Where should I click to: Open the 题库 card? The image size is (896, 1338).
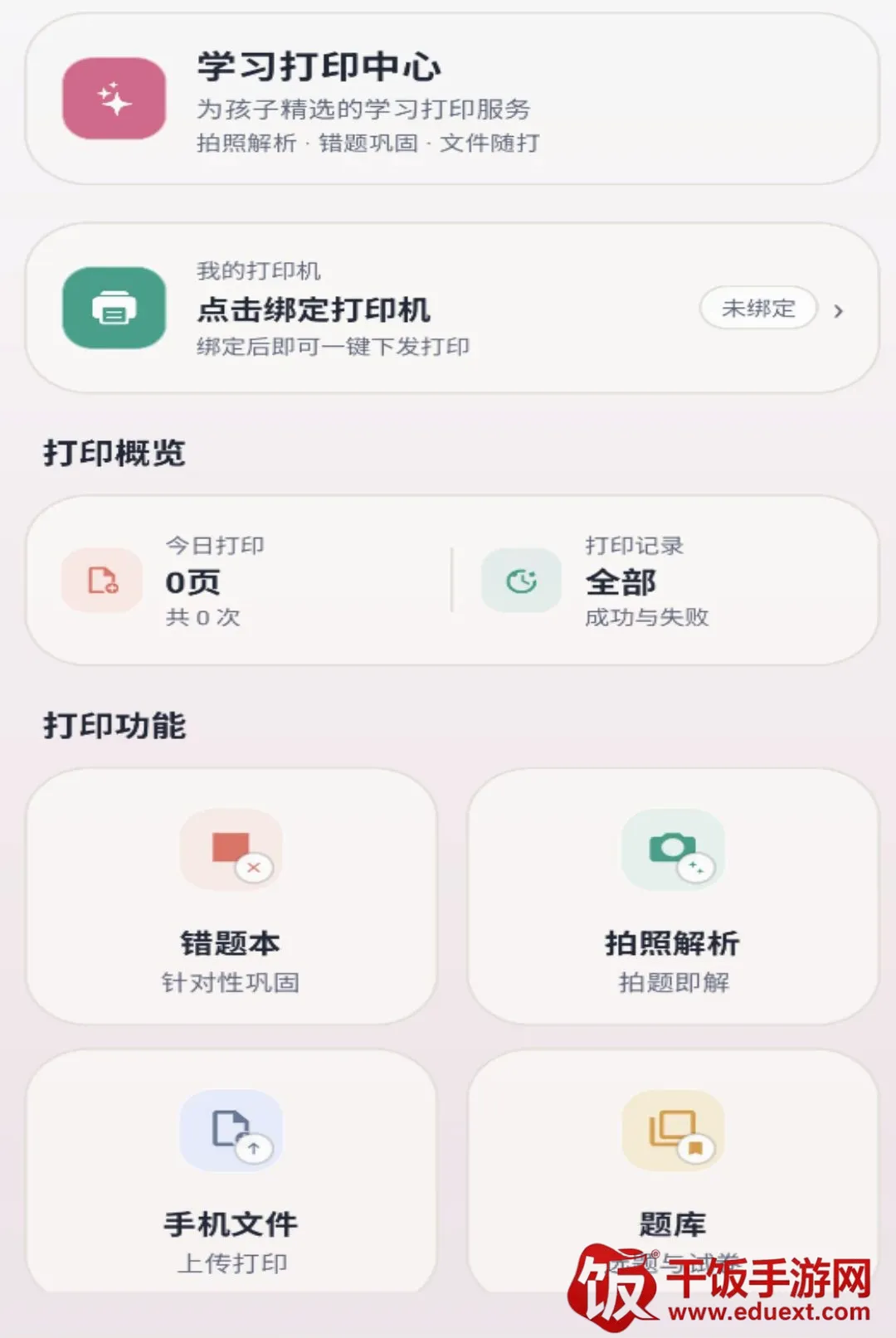(673, 1171)
